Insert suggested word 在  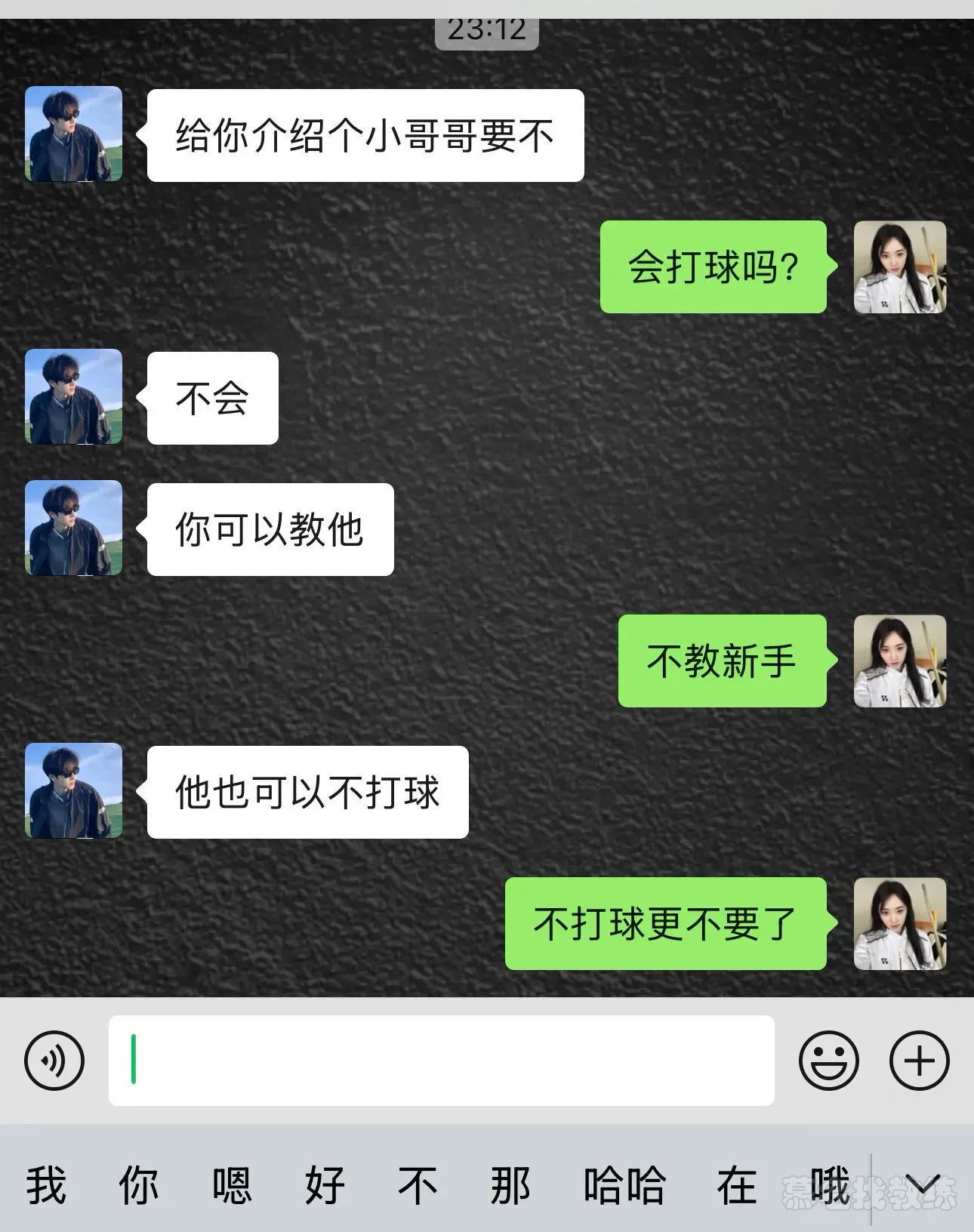(x=736, y=1185)
